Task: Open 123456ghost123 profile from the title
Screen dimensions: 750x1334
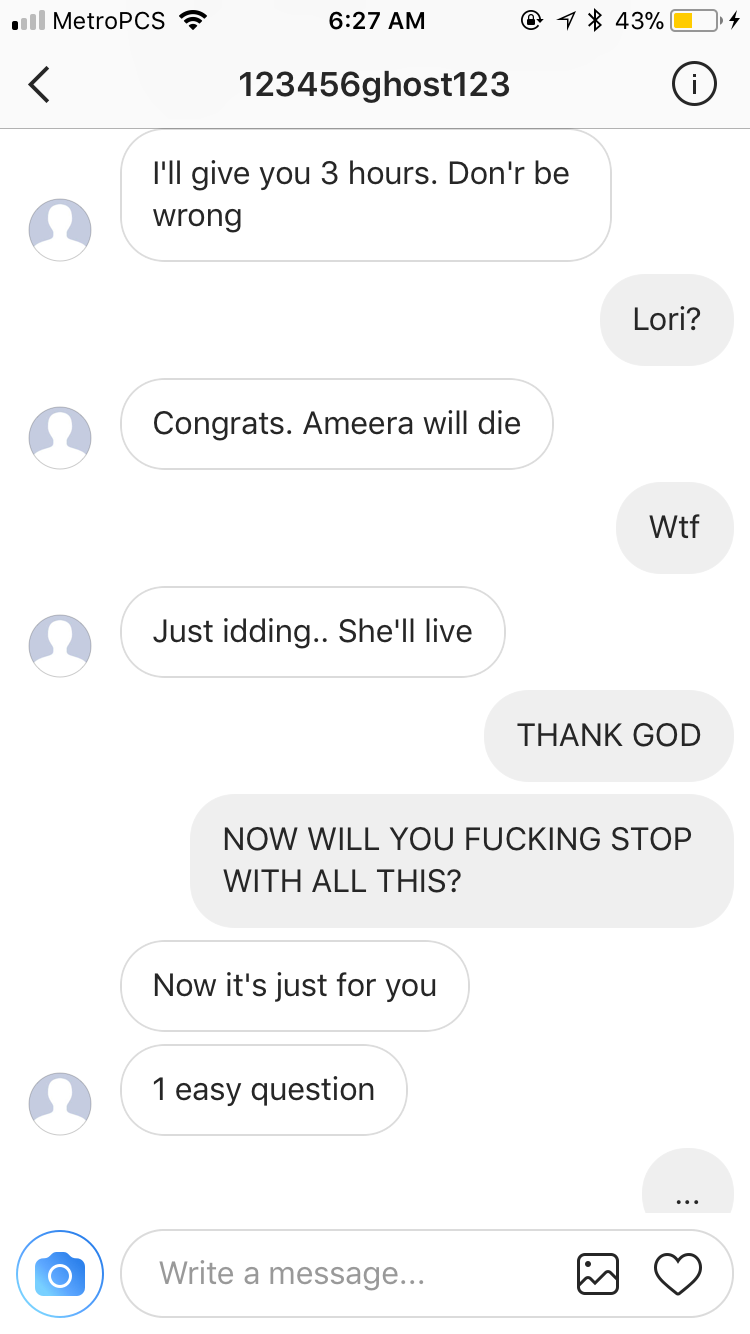Action: (x=374, y=85)
